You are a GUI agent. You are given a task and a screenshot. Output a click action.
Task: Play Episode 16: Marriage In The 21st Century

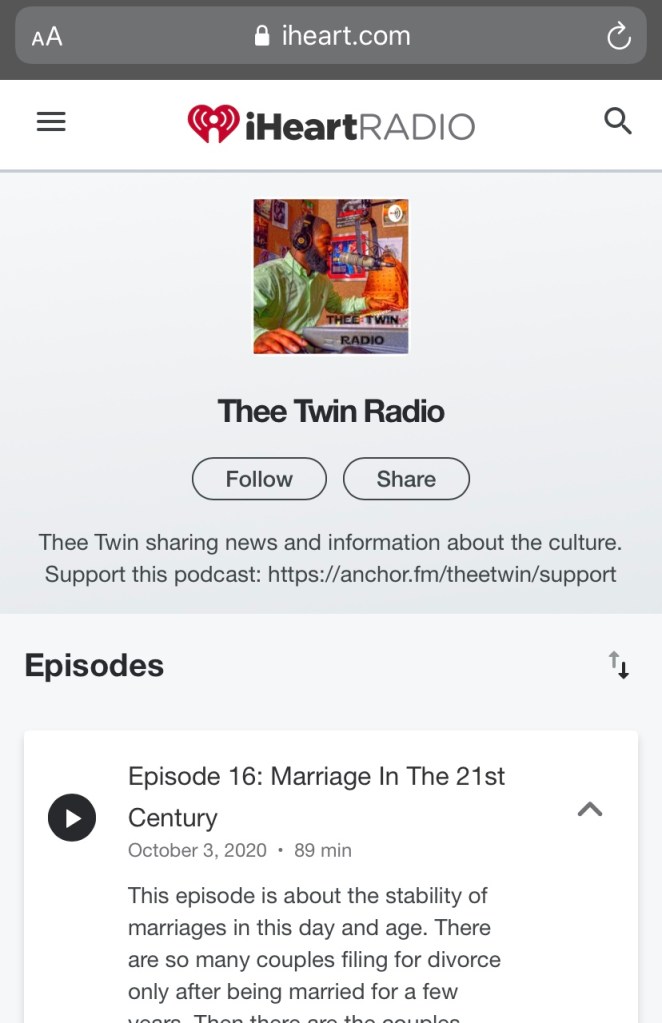(72, 818)
